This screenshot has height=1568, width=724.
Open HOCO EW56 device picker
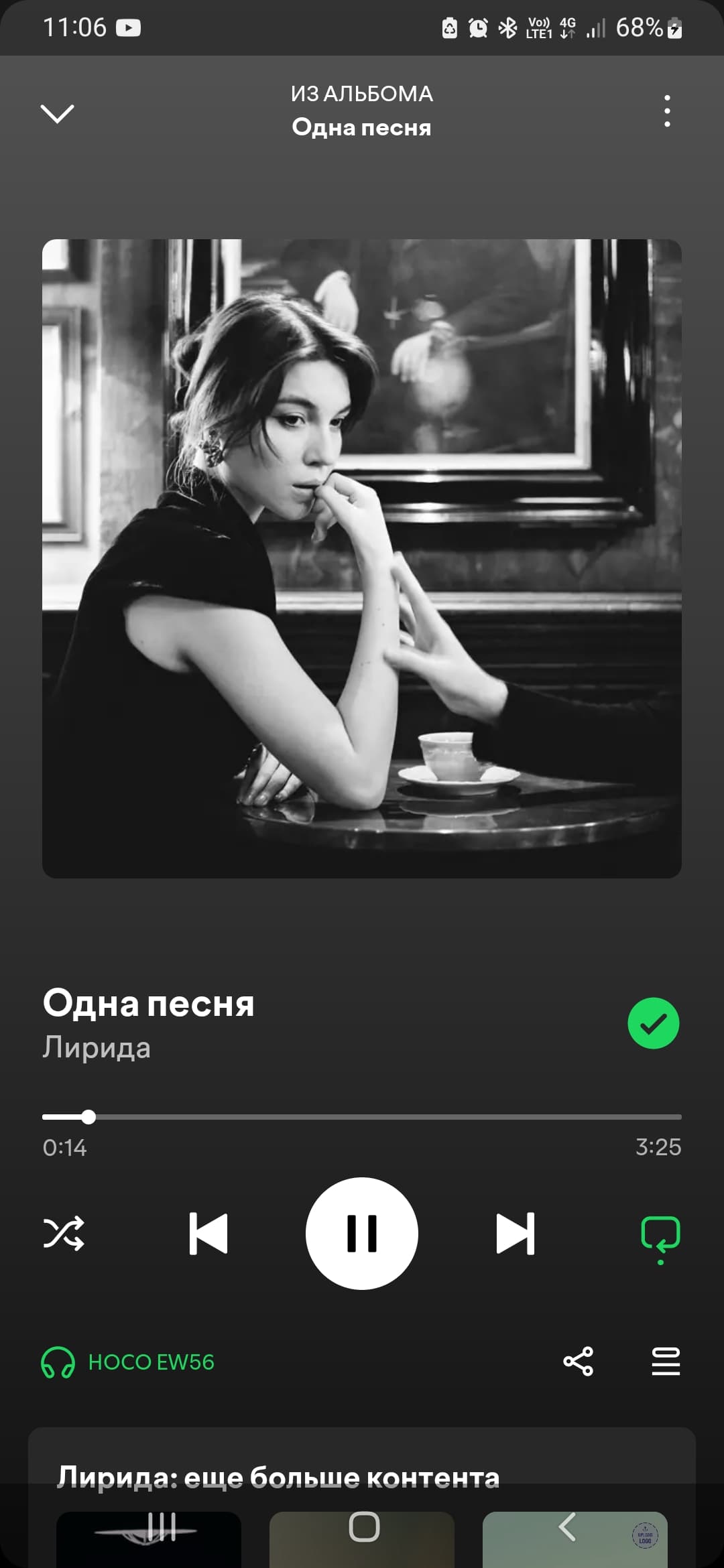128,1362
